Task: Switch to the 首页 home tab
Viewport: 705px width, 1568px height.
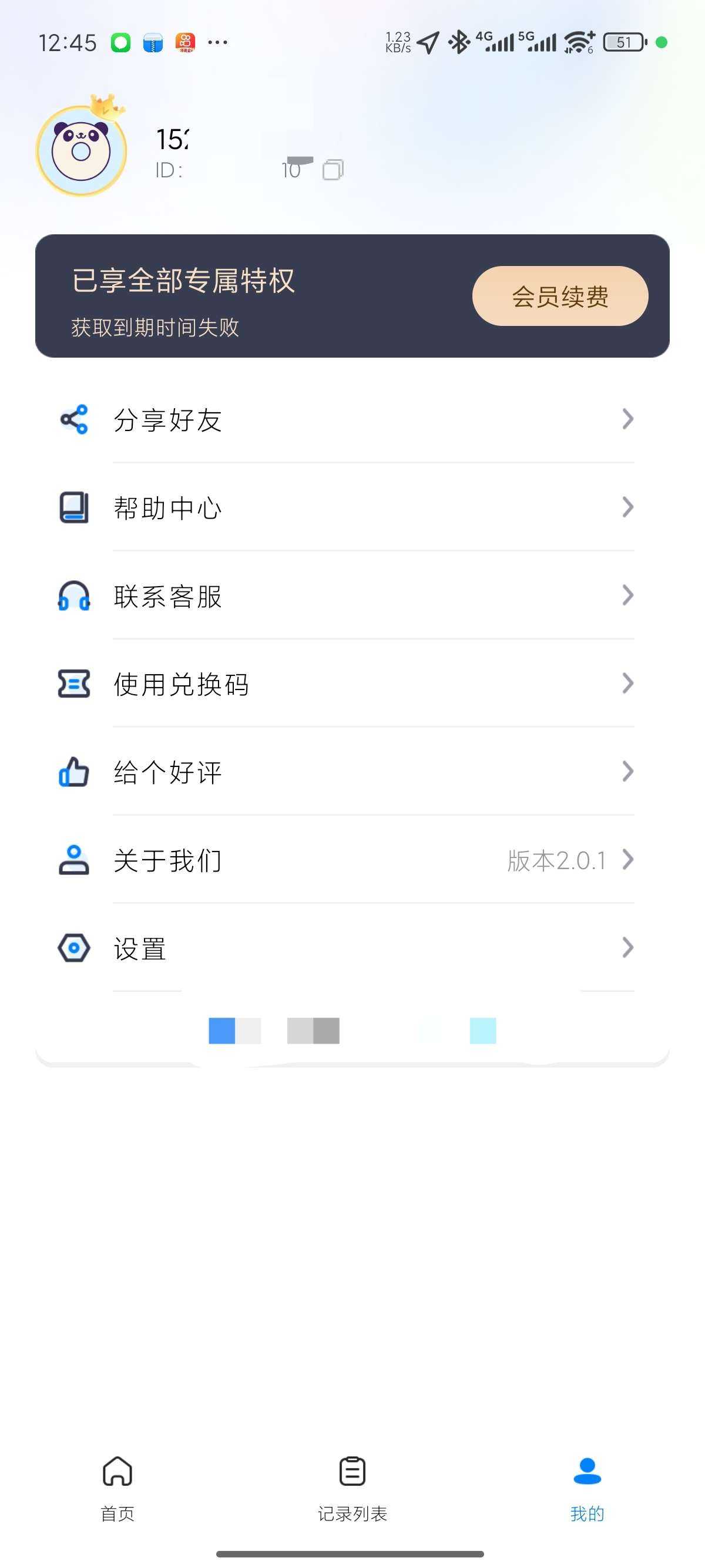Action: (x=117, y=1486)
